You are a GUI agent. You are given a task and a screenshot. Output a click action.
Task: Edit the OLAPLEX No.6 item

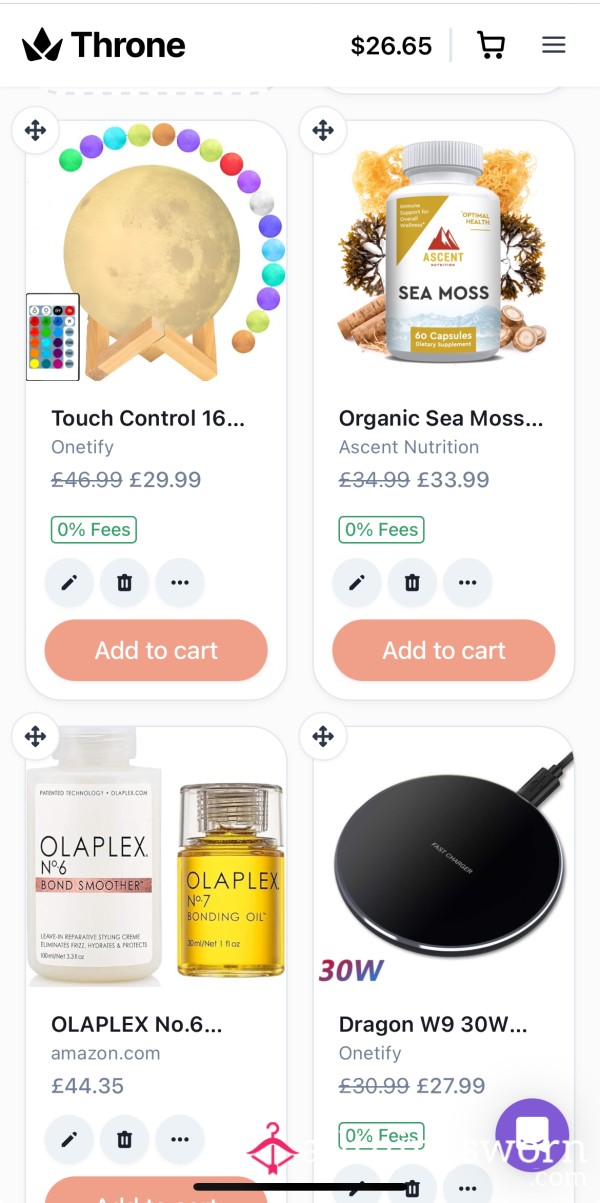coord(69,1139)
